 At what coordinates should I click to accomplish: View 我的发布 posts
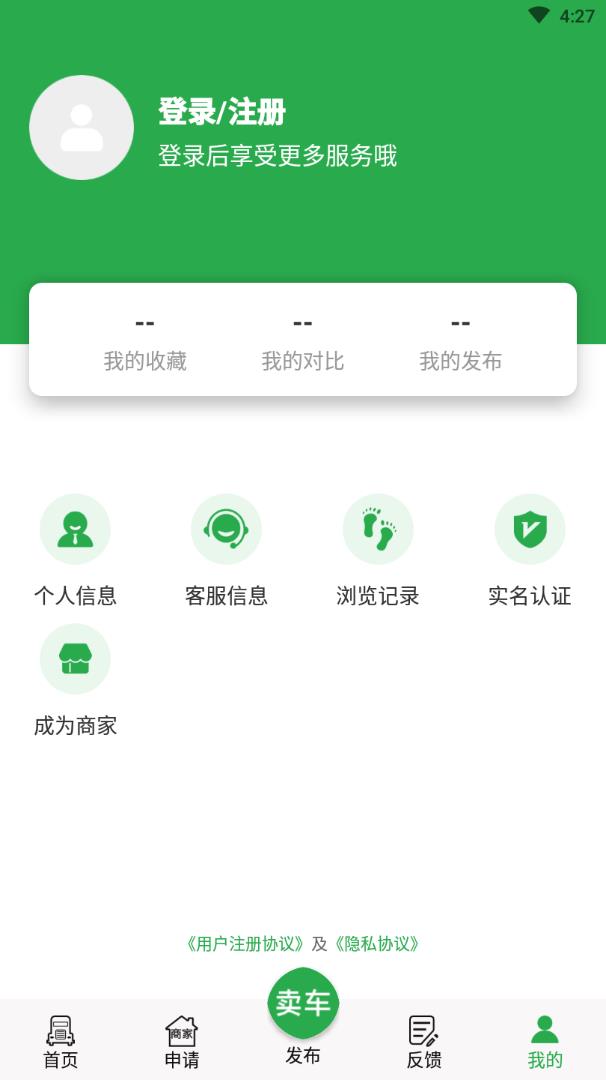(460, 343)
